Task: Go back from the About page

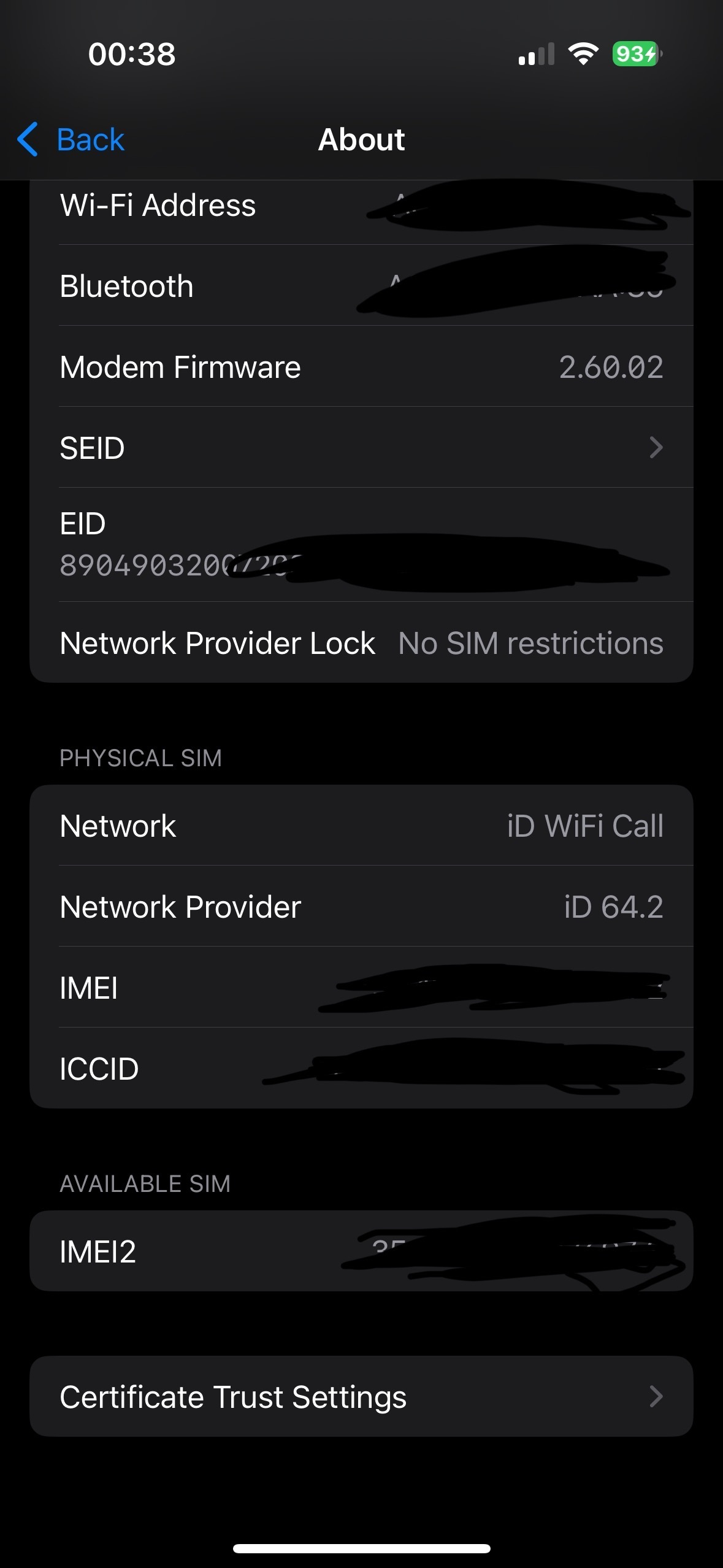Action: click(x=71, y=139)
